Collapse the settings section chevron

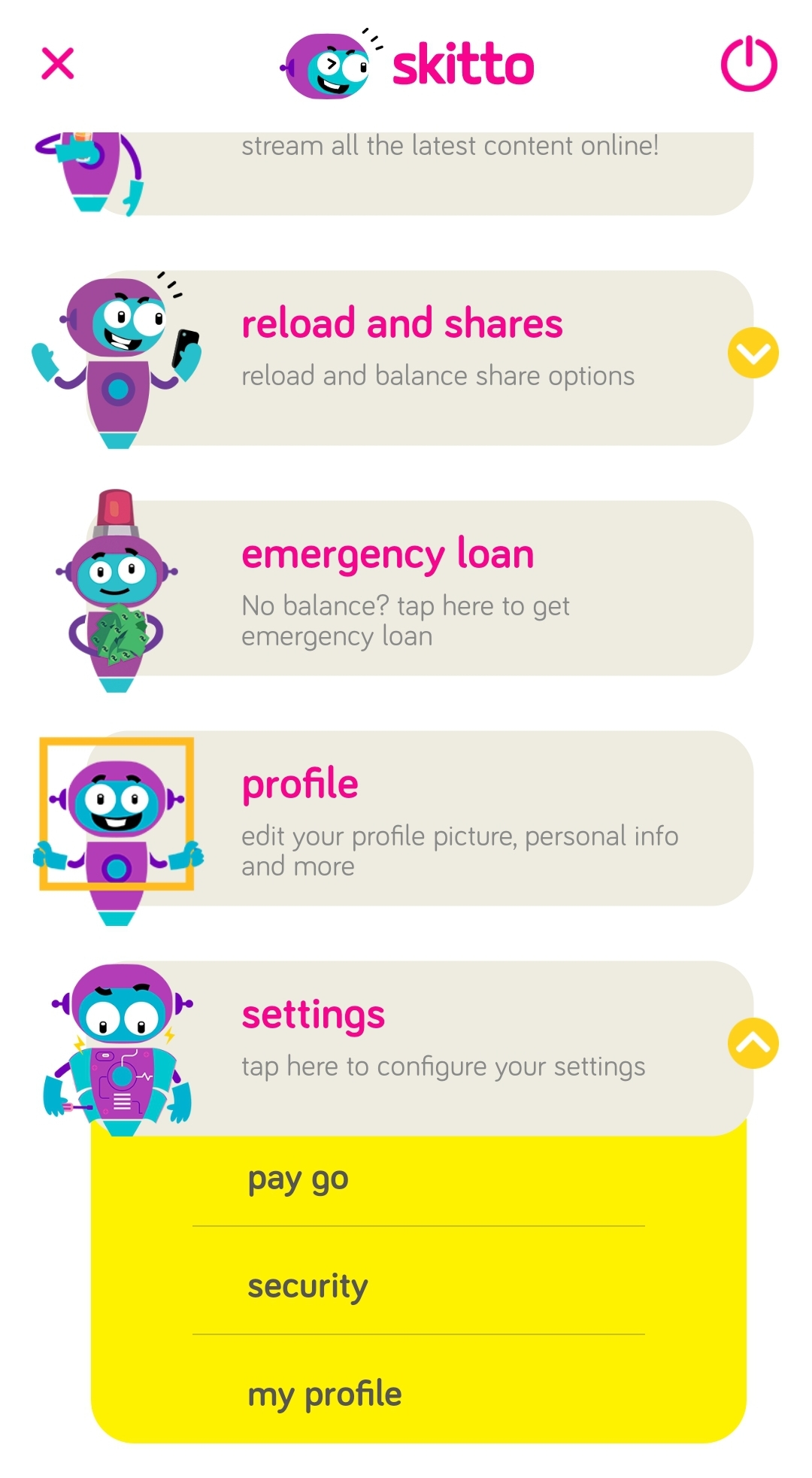click(753, 1043)
